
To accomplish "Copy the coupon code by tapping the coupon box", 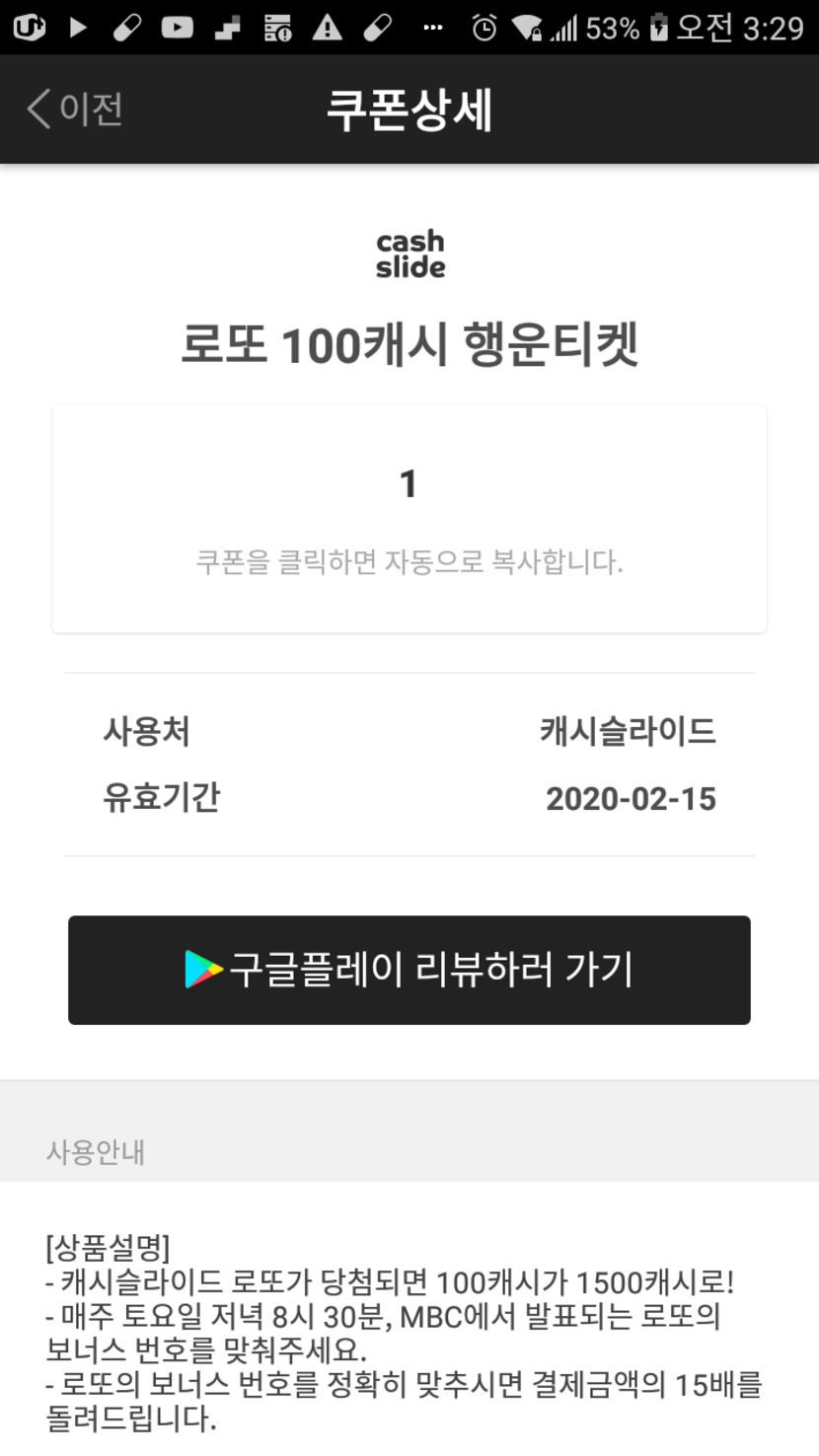I will [409, 519].
